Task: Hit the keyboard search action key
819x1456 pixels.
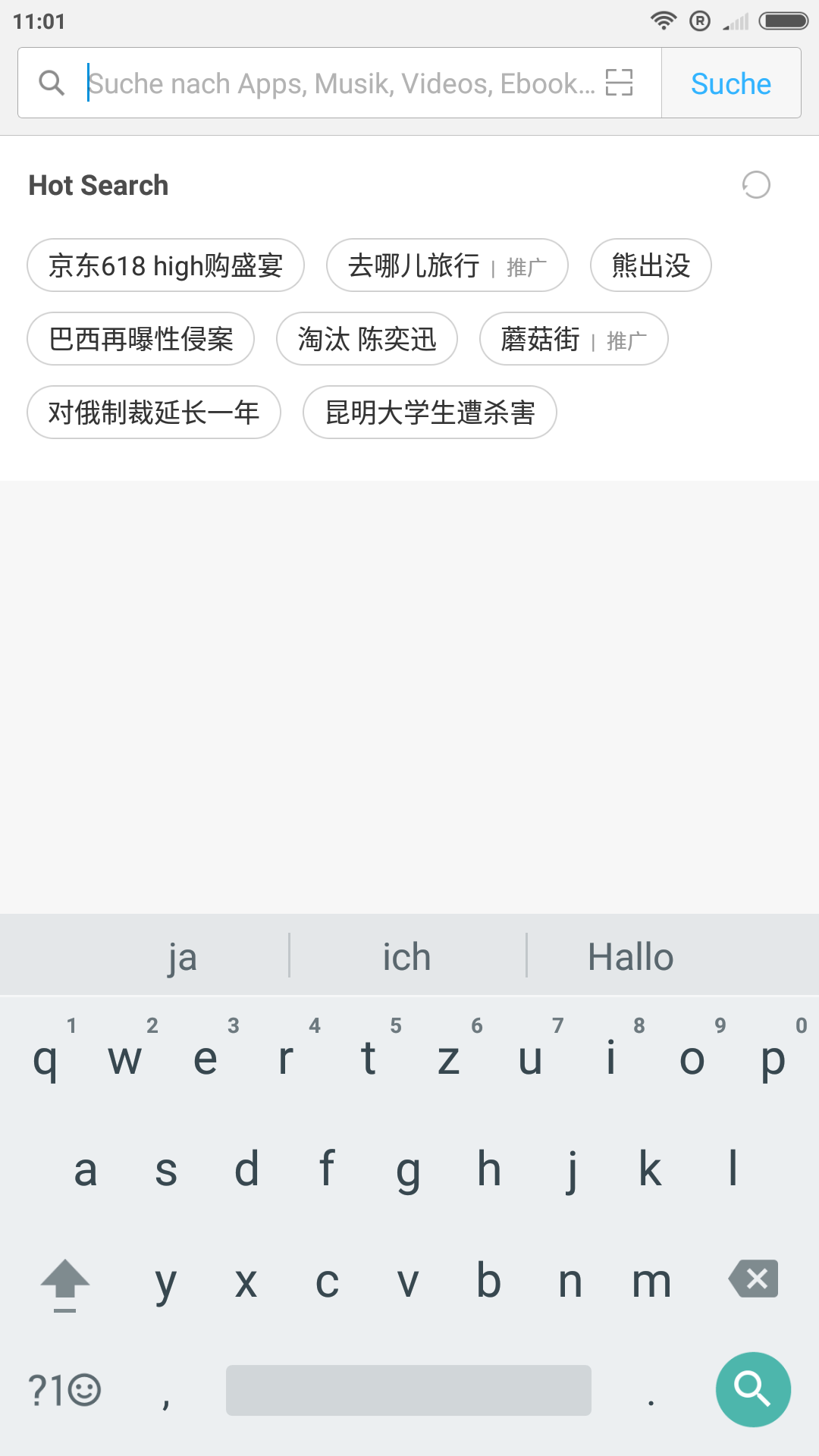Action: click(x=753, y=1389)
